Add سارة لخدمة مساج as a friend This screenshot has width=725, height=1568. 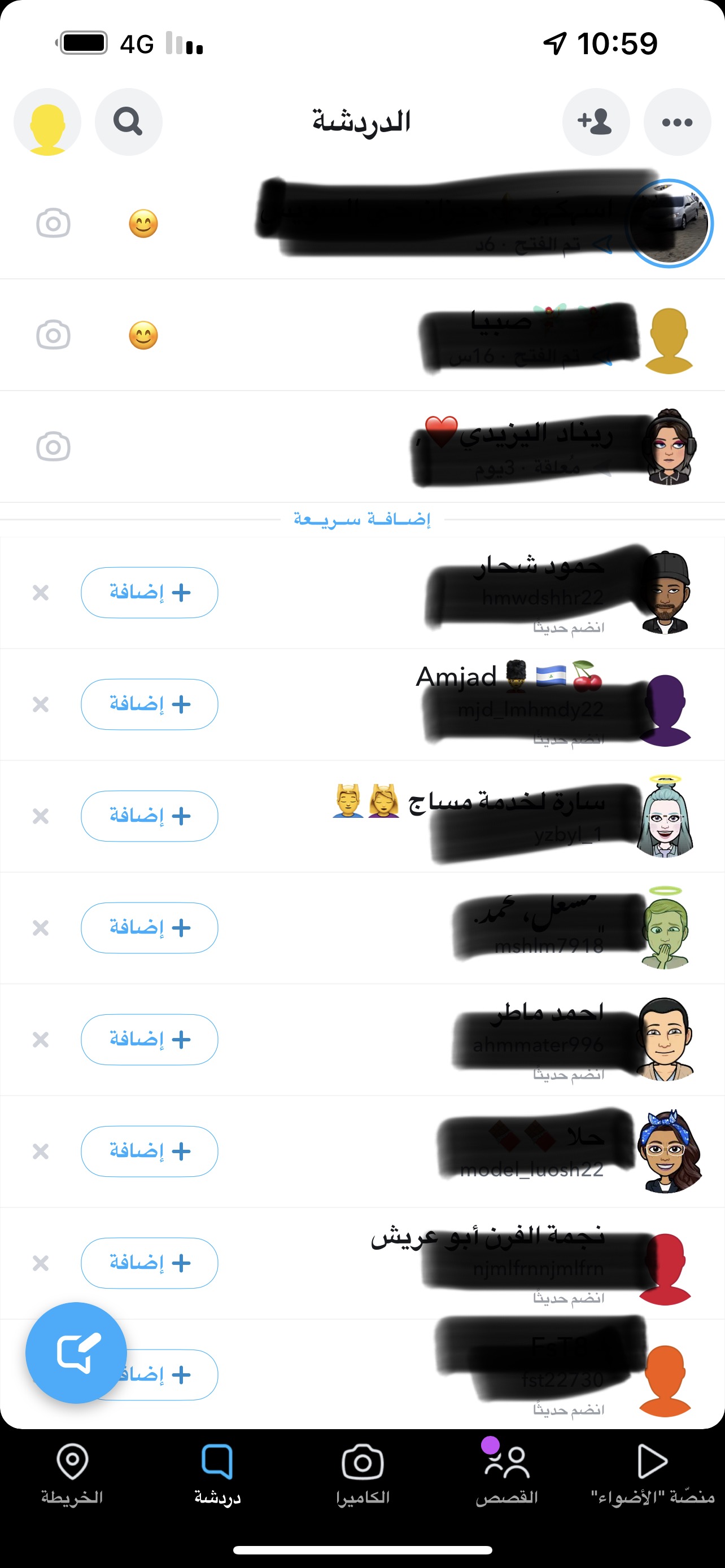click(x=150, y=816)
